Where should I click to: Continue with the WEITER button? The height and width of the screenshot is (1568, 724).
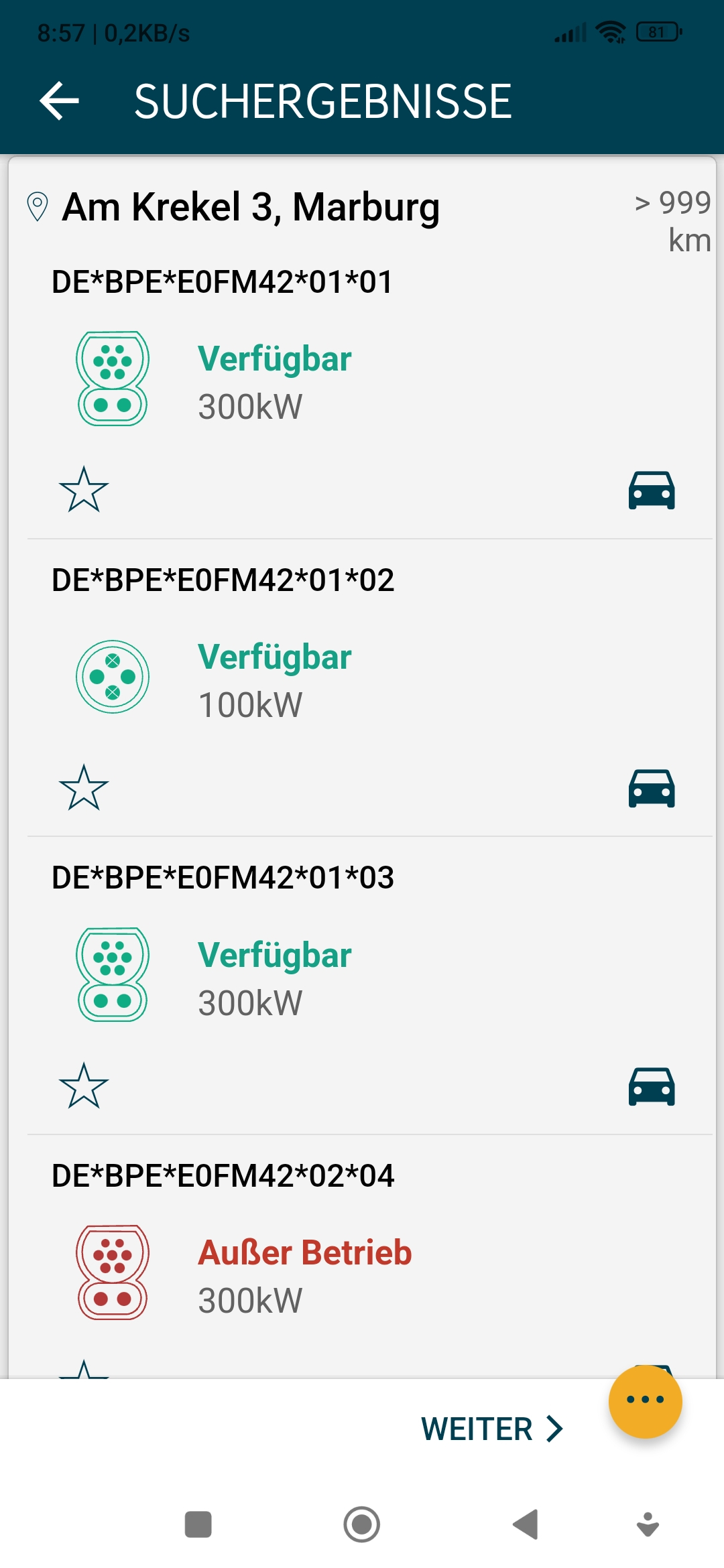click(x=491, y=1429)
